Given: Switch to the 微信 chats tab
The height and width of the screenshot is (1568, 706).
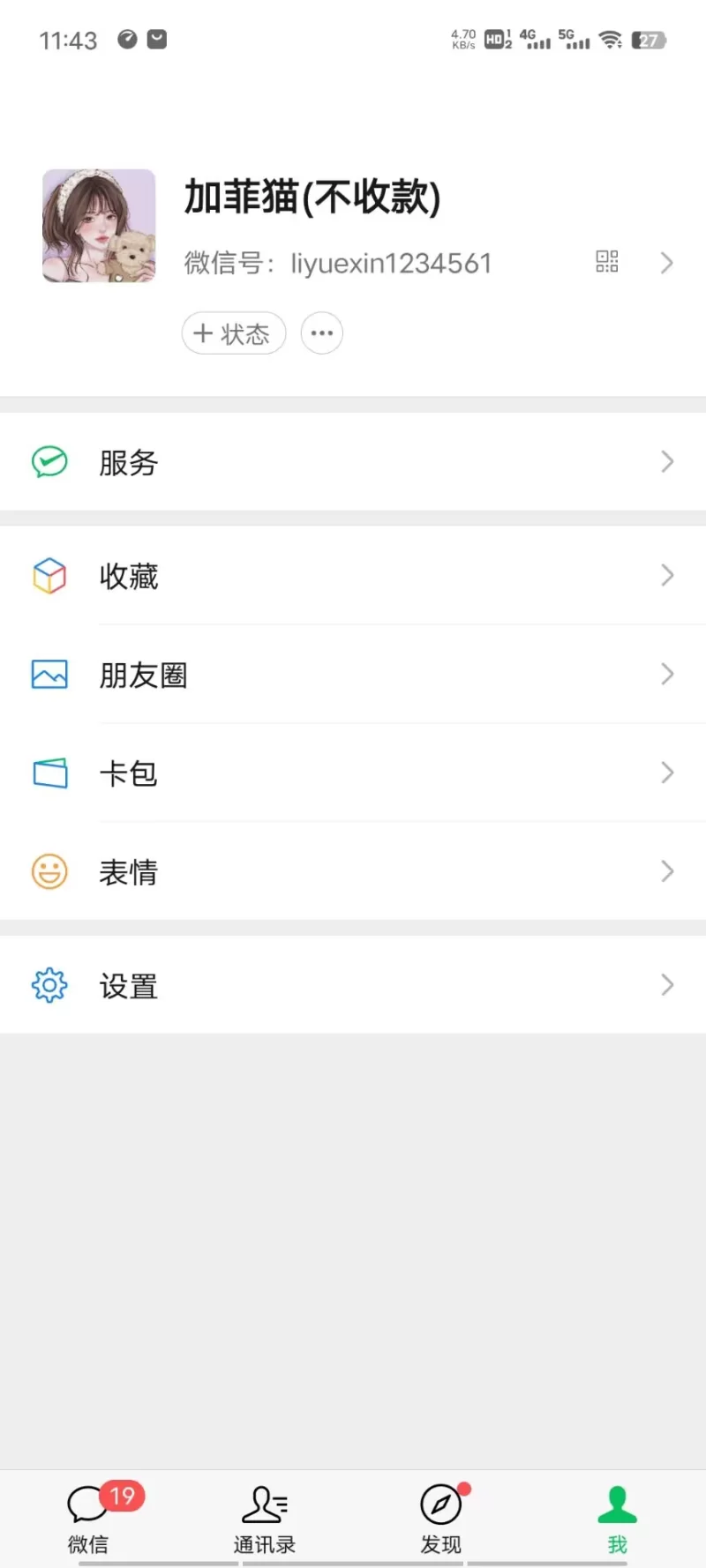Looking at the screenshot, I should tap(88, 1517).
